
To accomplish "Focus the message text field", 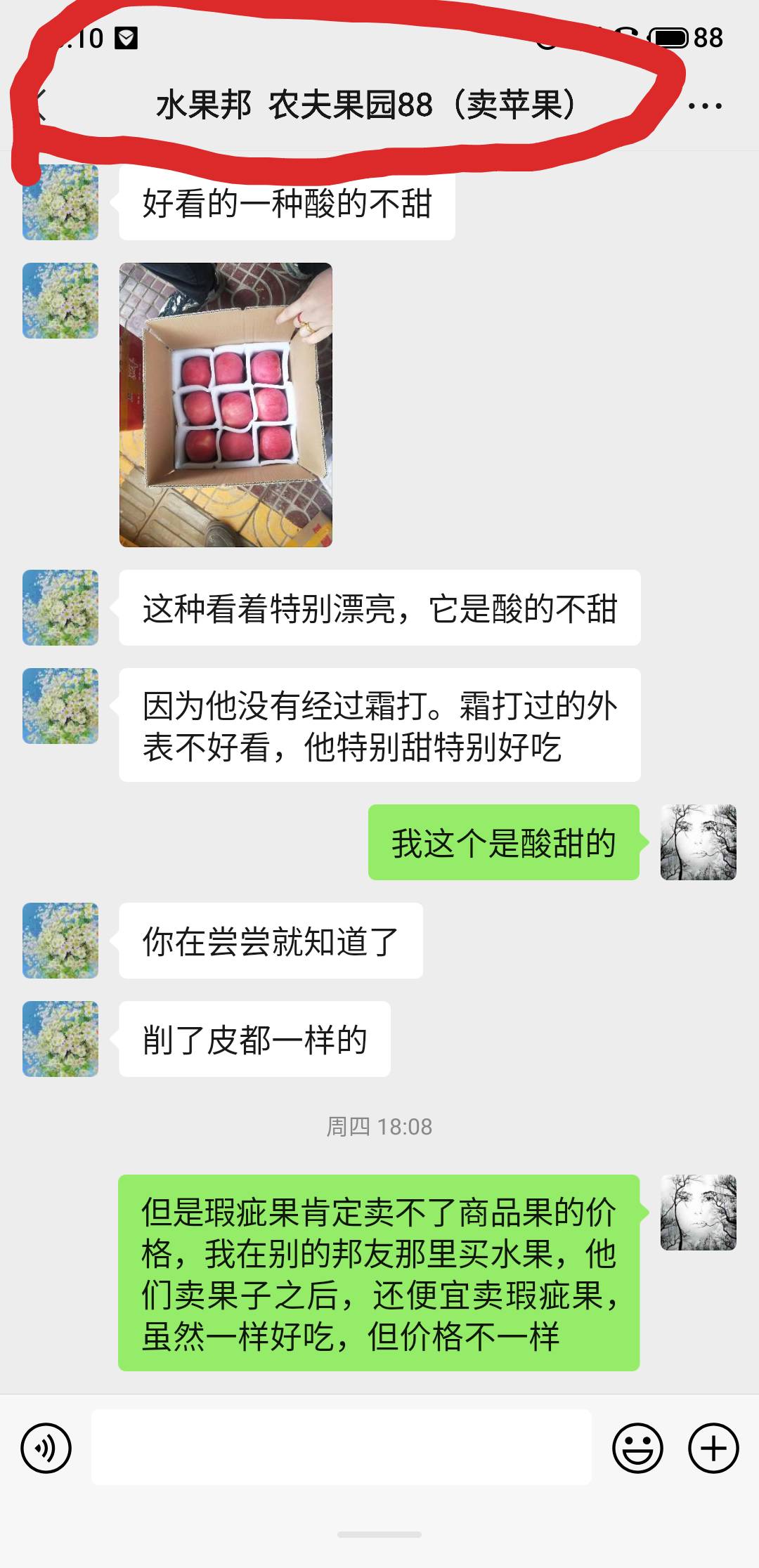I will tap(341, 1447).
